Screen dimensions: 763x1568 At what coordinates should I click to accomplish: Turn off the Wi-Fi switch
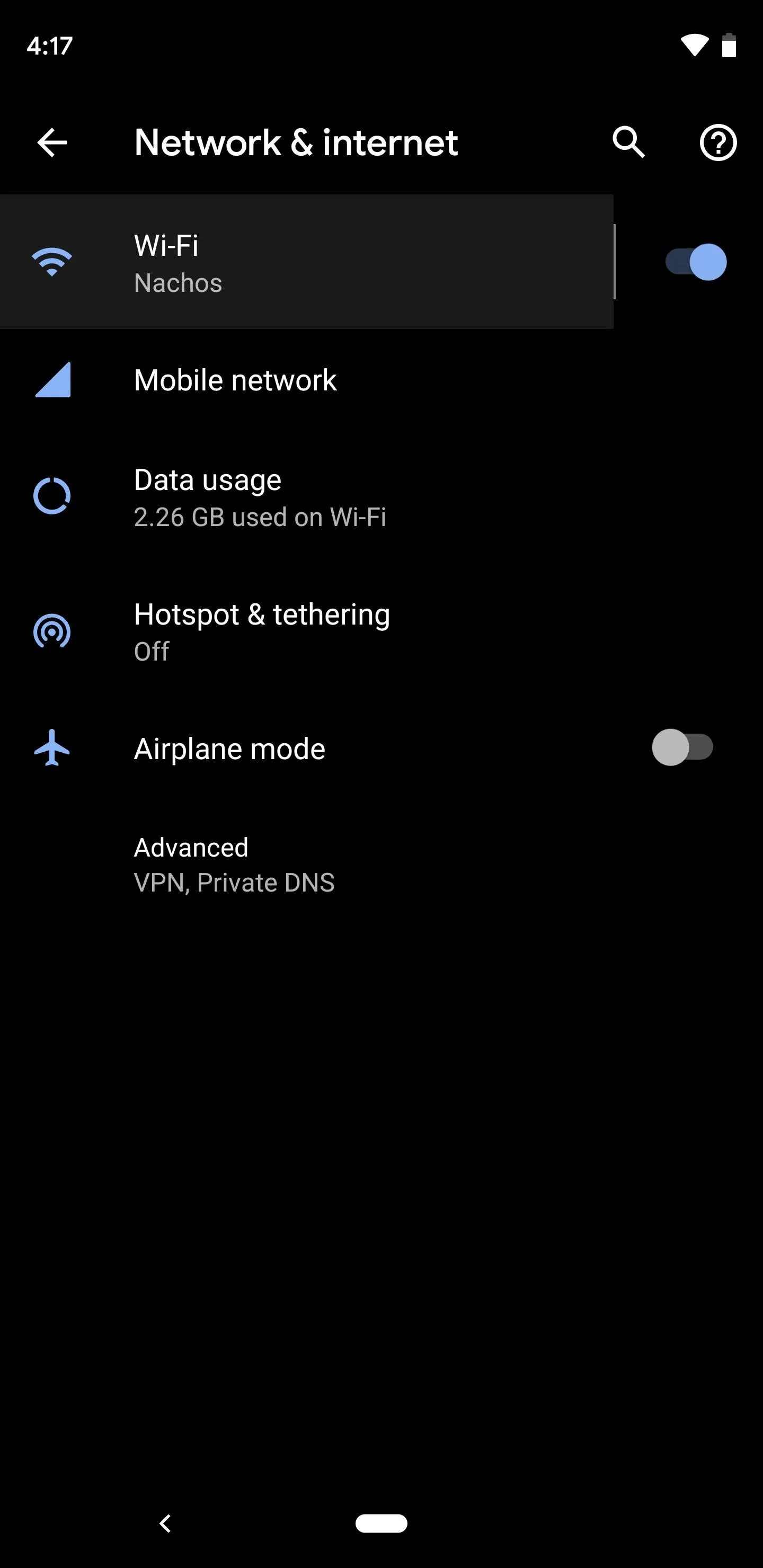click(695, 262)
